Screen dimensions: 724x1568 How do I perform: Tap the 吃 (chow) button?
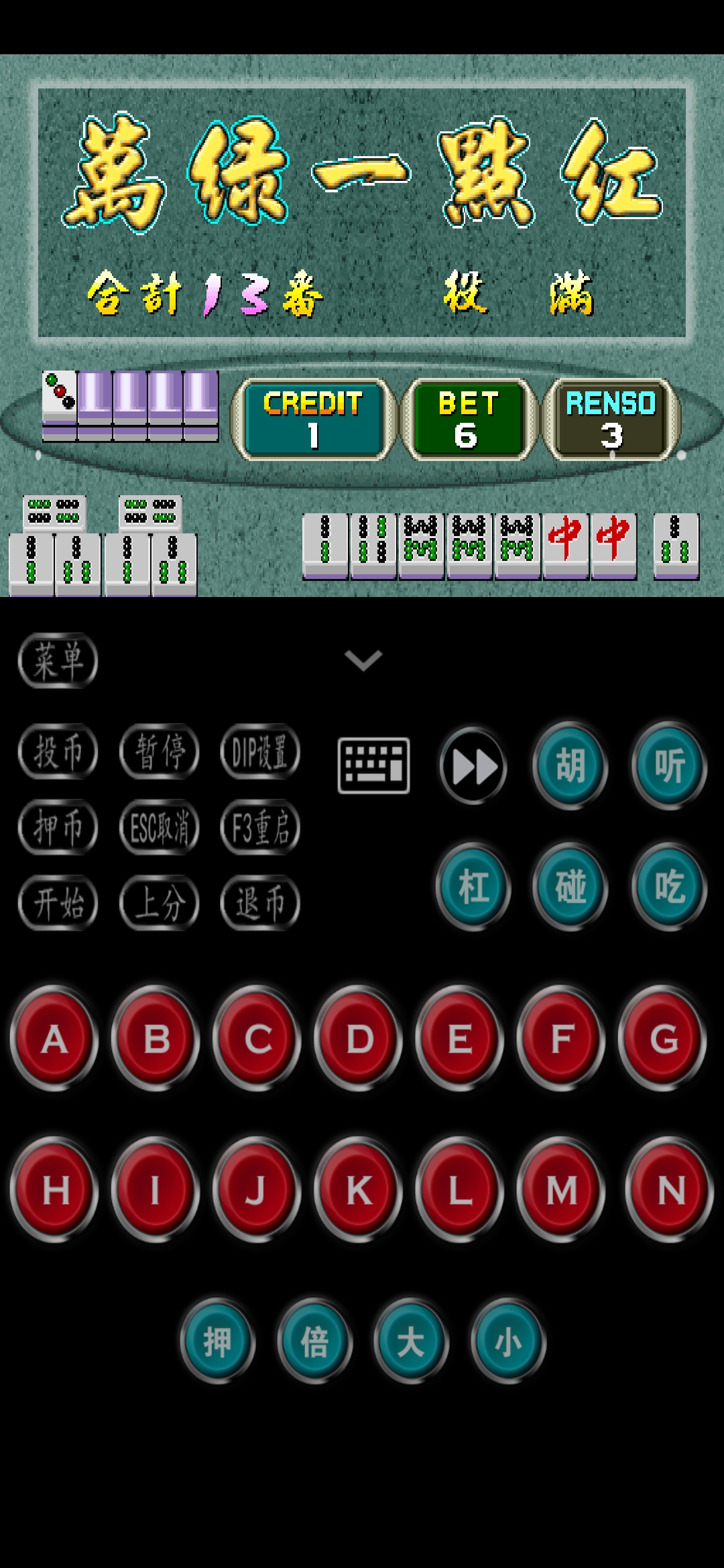[x=668, y=887]
